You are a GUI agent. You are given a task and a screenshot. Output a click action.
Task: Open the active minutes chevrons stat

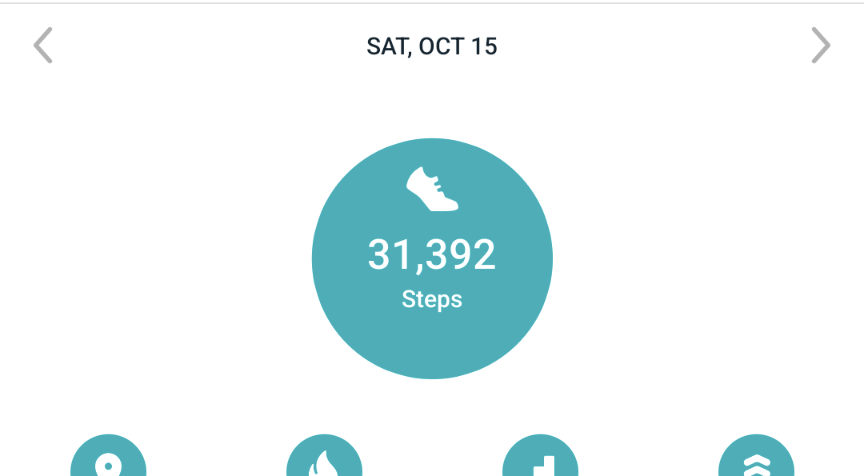pyautogui.click(x=756, y=460)
